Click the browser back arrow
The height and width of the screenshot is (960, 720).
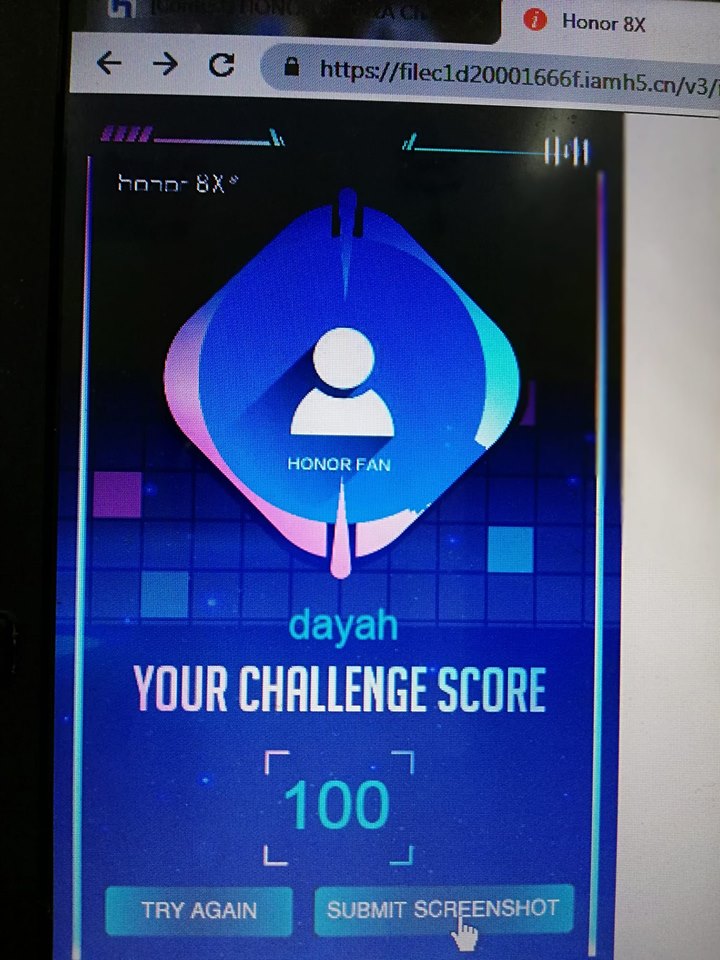click(x=108, y=62)
